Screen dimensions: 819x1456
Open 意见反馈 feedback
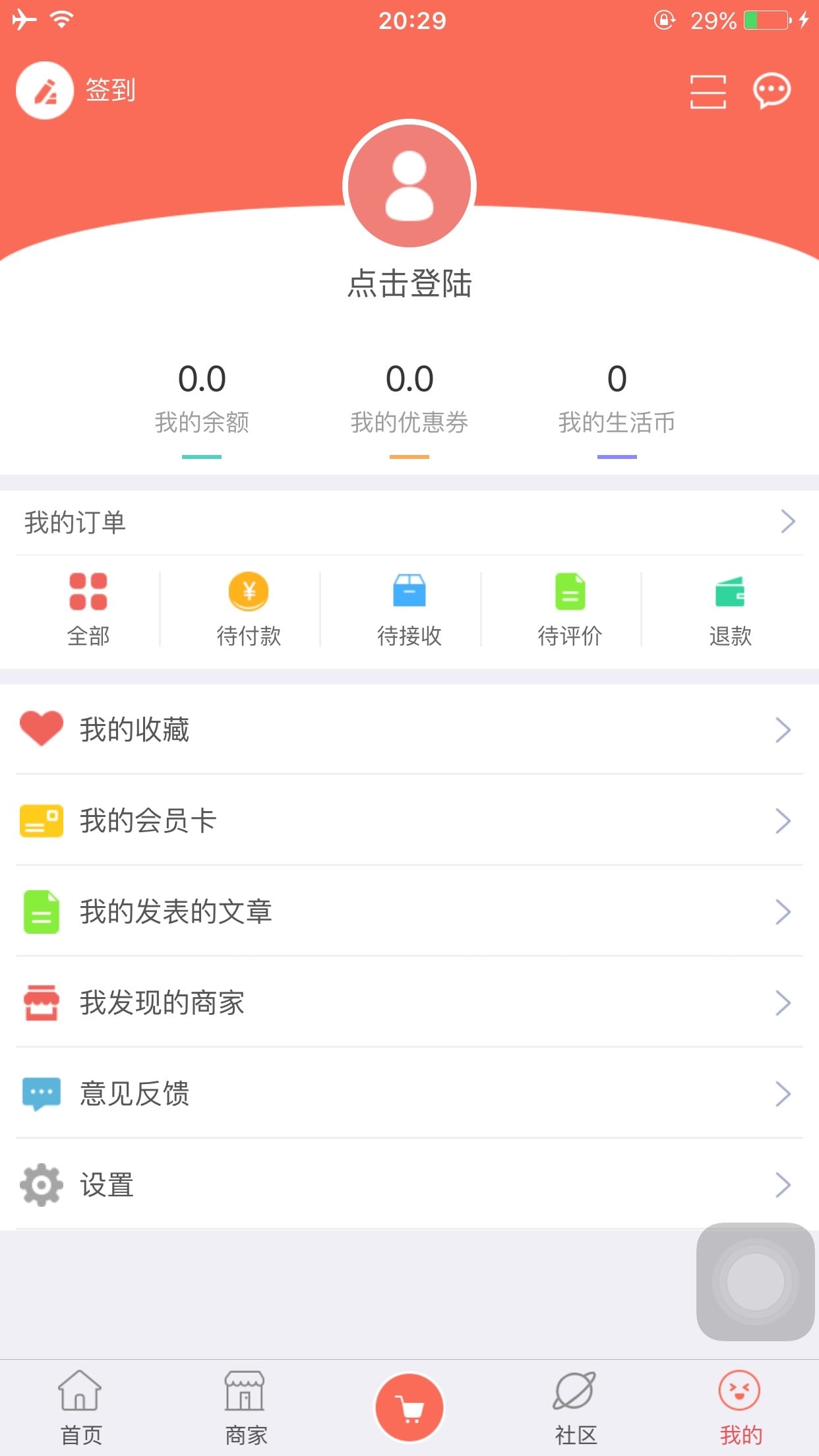pyautogui.click(x=409, y=1093)
